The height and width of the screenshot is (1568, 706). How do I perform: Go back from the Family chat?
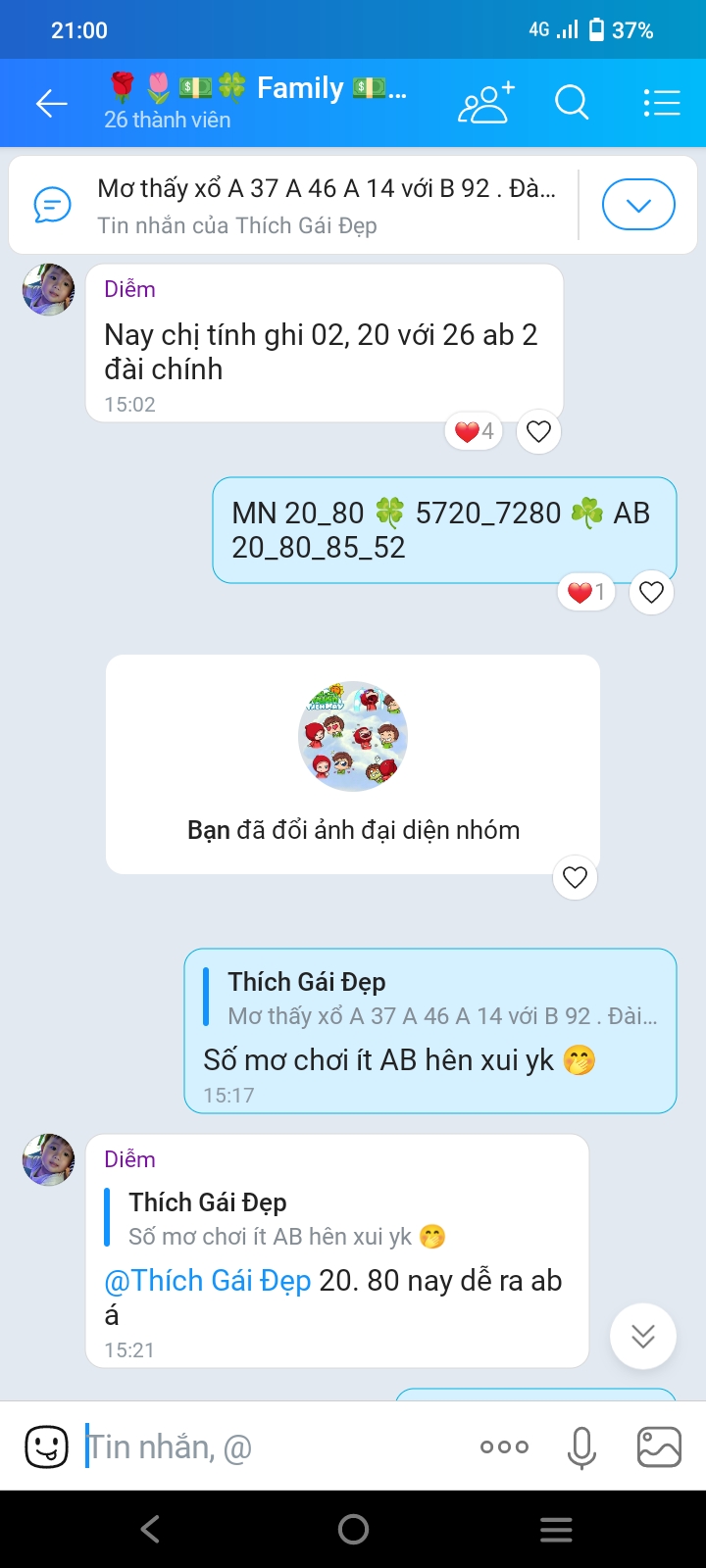tap(51, 103)
